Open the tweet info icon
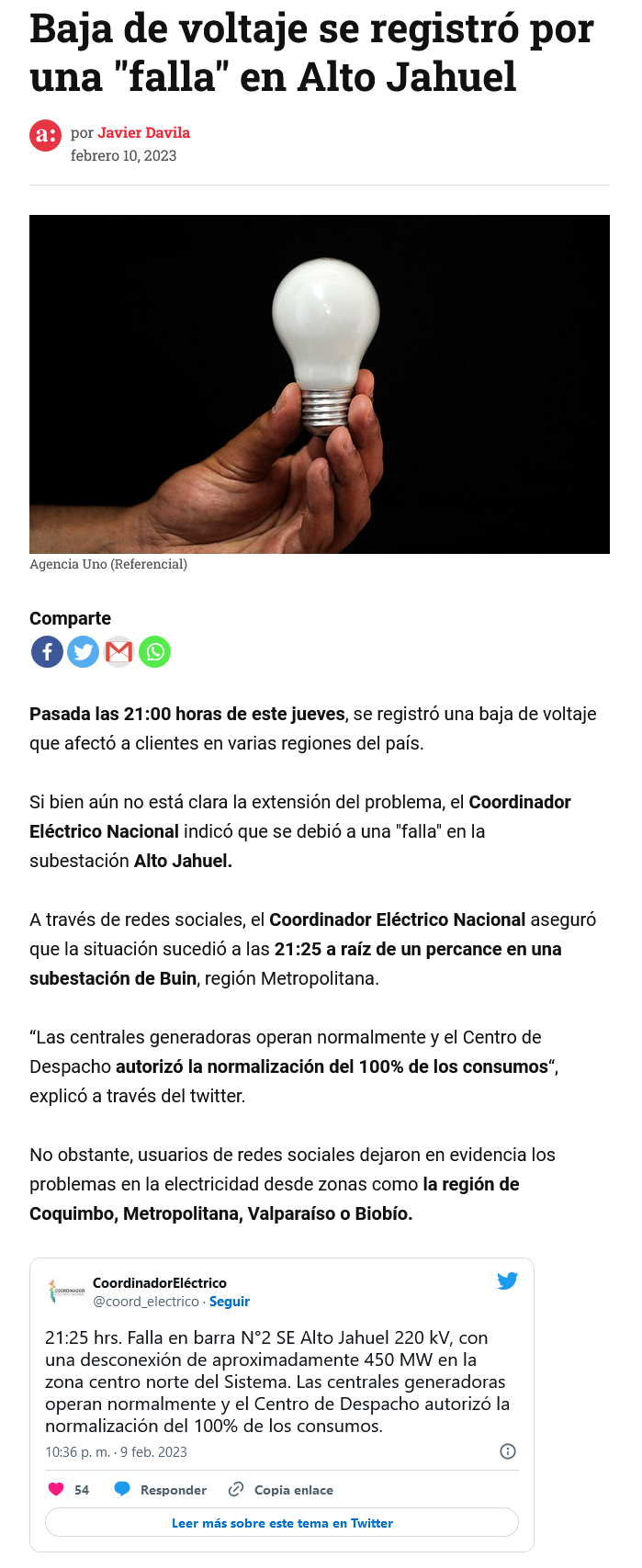The width and height of the screenshot is (642, 1568). 507,1451
